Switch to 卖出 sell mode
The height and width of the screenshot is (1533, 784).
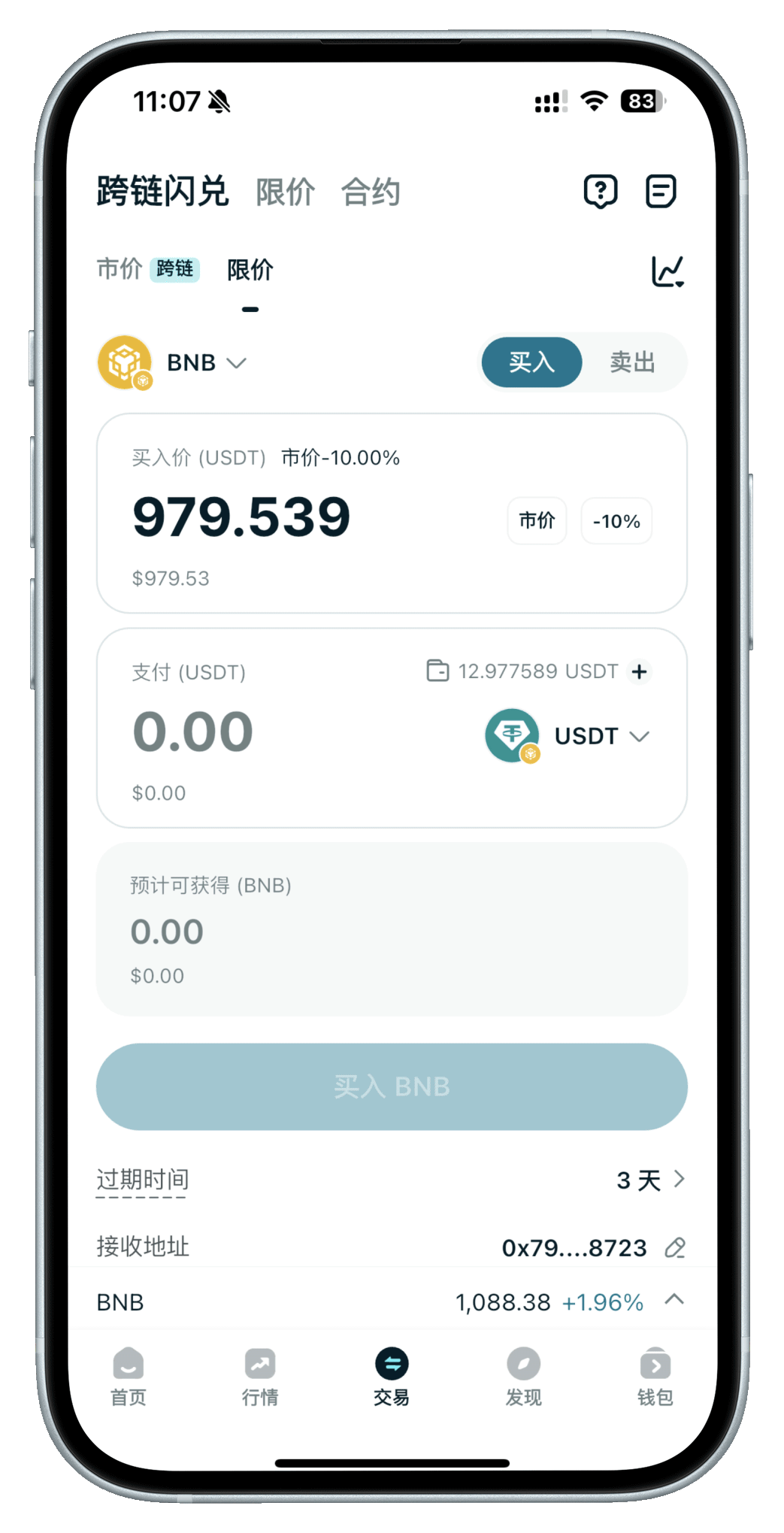click(632, 362)
